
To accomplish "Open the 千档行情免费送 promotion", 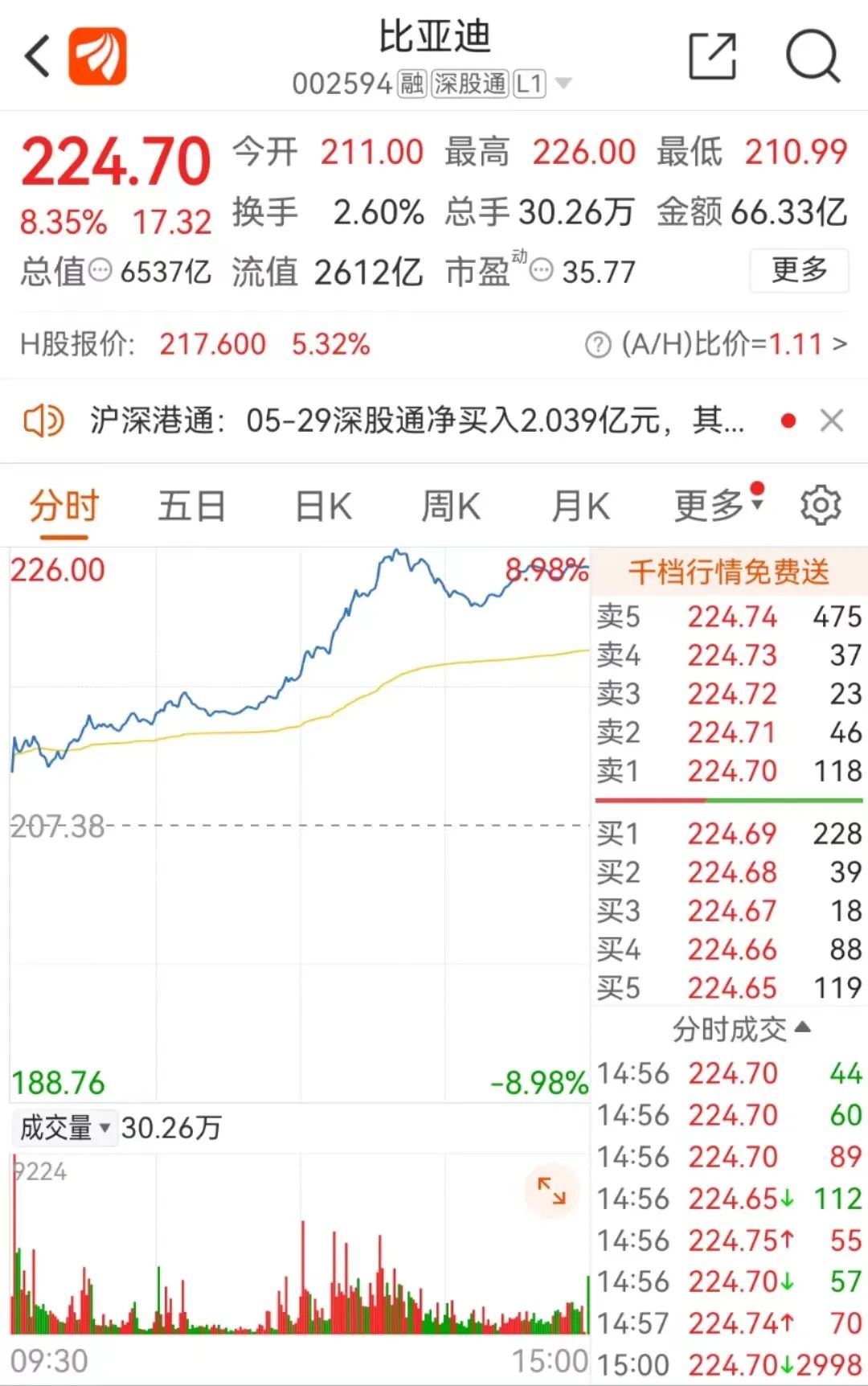I will tap(728, 572).
